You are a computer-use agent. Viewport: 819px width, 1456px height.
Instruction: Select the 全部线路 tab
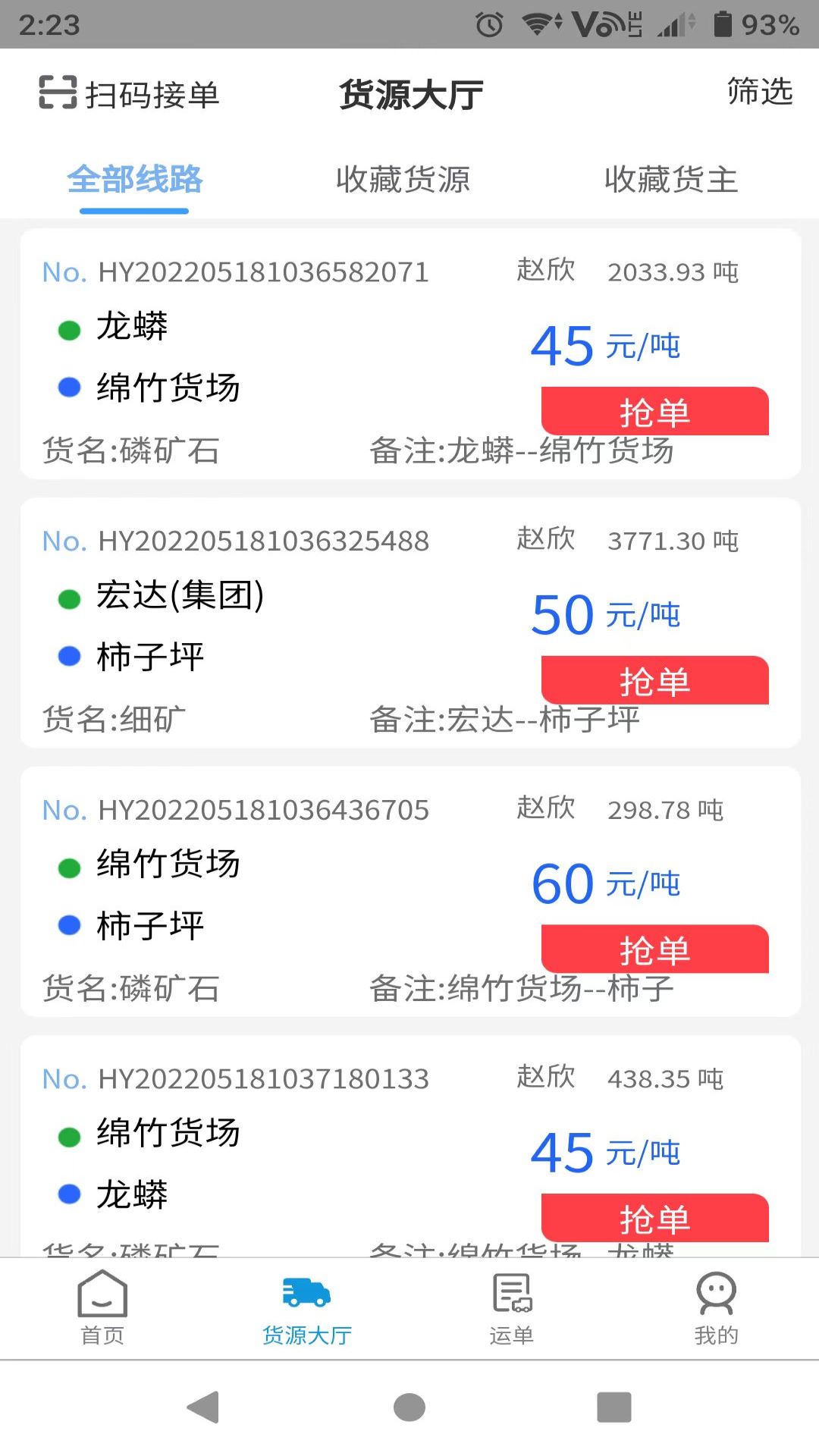point(133,180)
